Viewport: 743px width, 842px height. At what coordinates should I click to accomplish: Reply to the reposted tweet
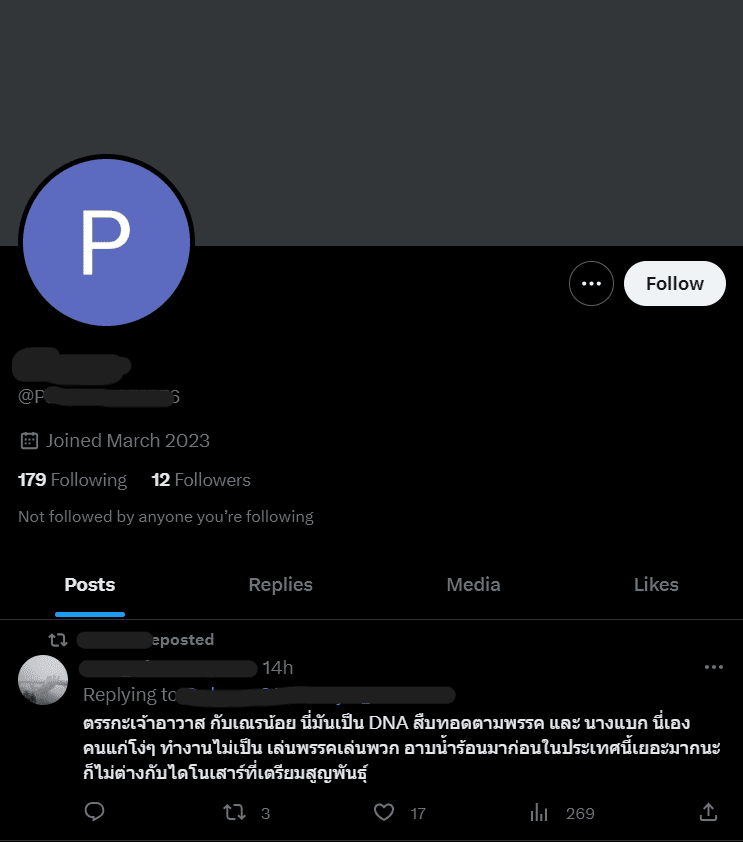click(95, 812)
